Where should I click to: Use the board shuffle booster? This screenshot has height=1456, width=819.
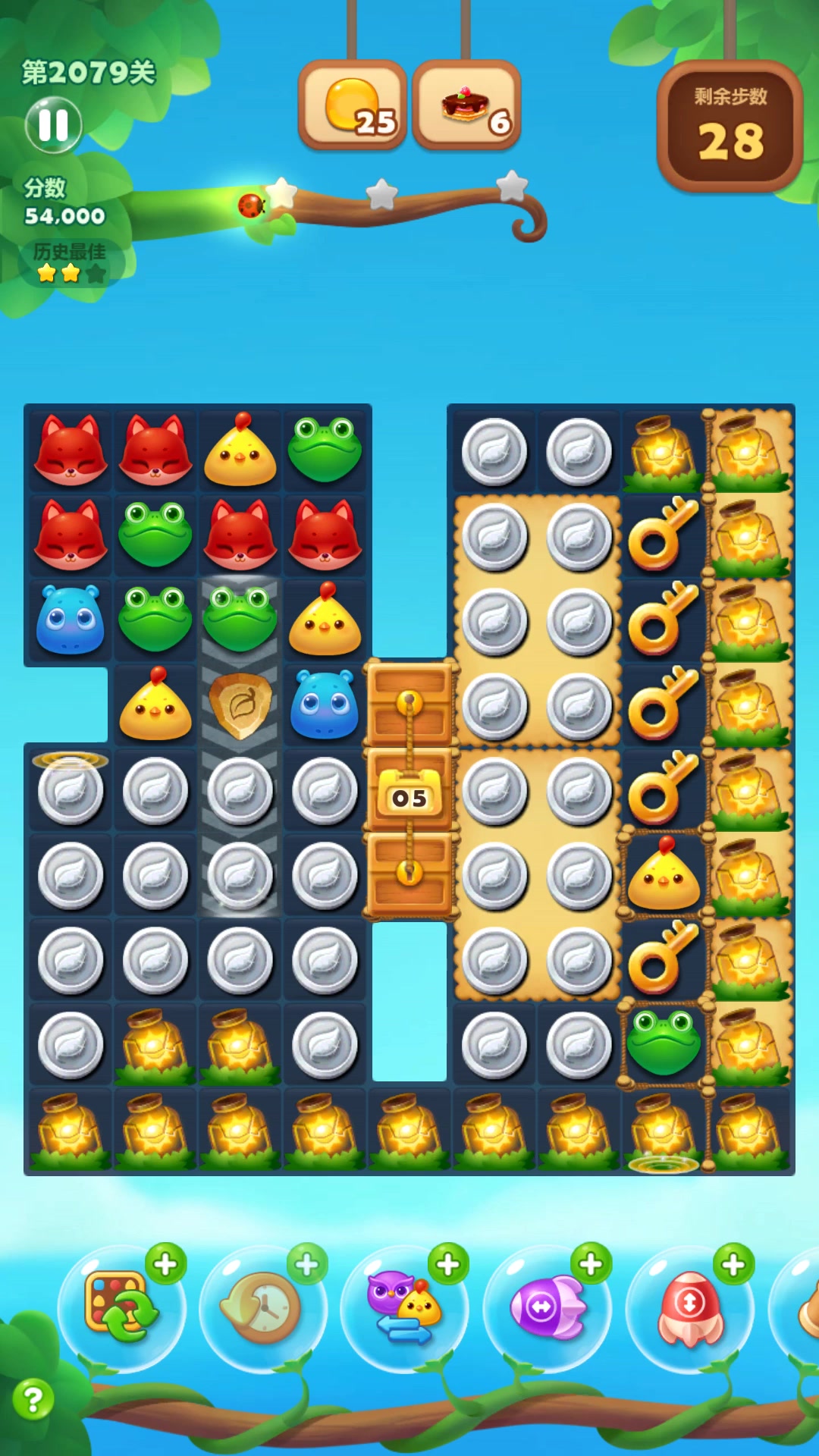[121, 1307]
